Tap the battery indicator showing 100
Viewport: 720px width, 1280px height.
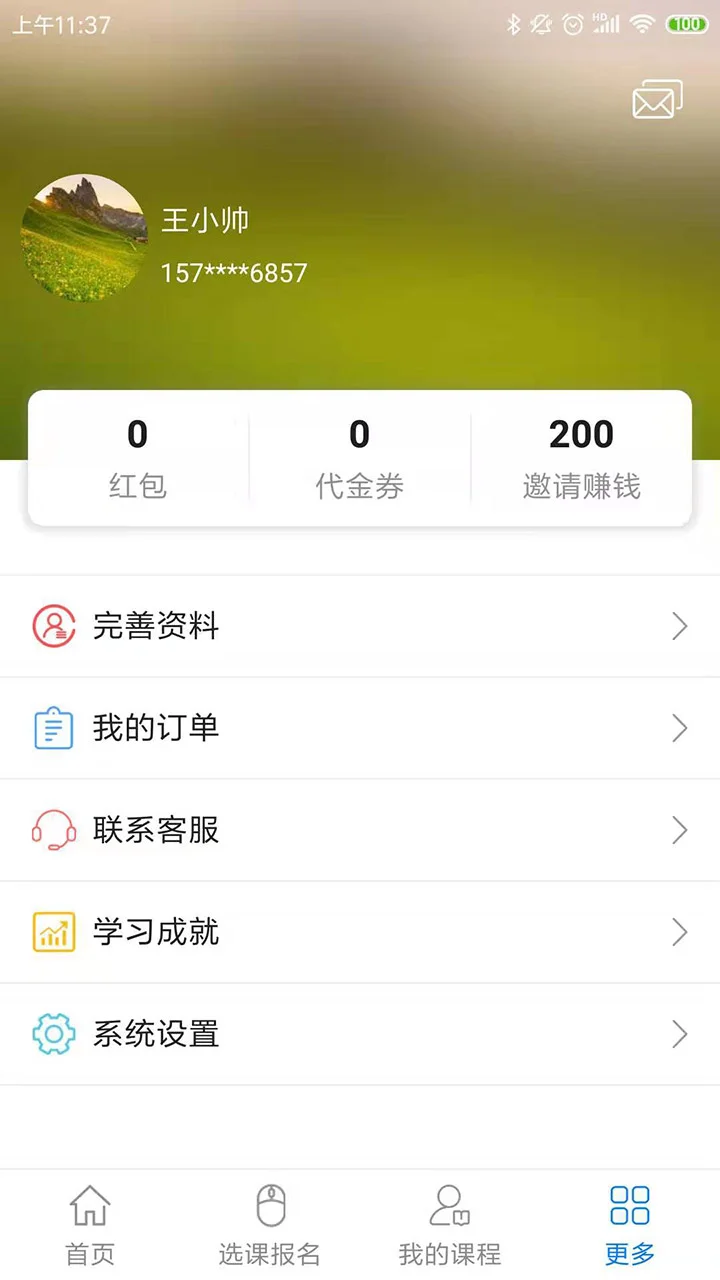(687, 24)
